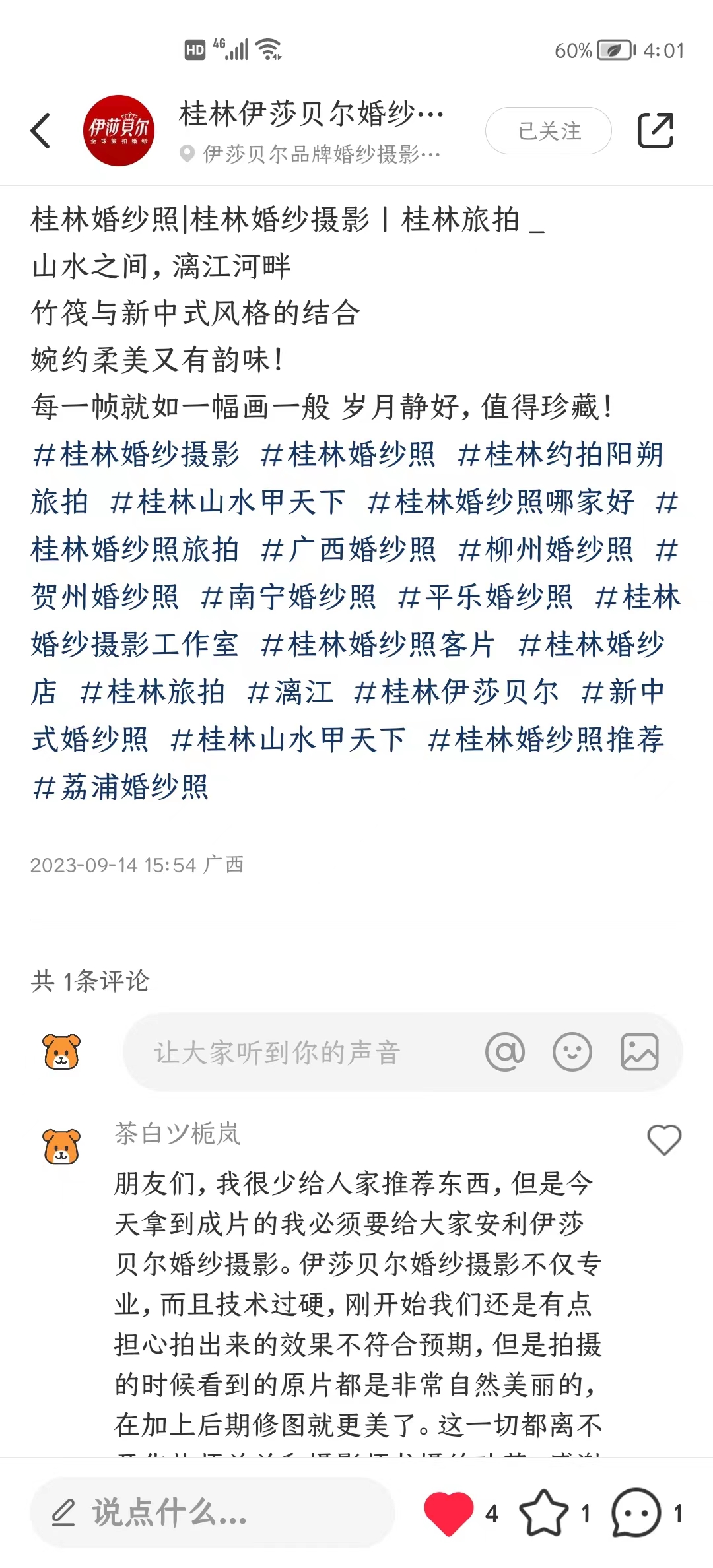Share this post via the share icon
Image resolution: width=713 pixels, height=1568 pixels.
point(656,130)
